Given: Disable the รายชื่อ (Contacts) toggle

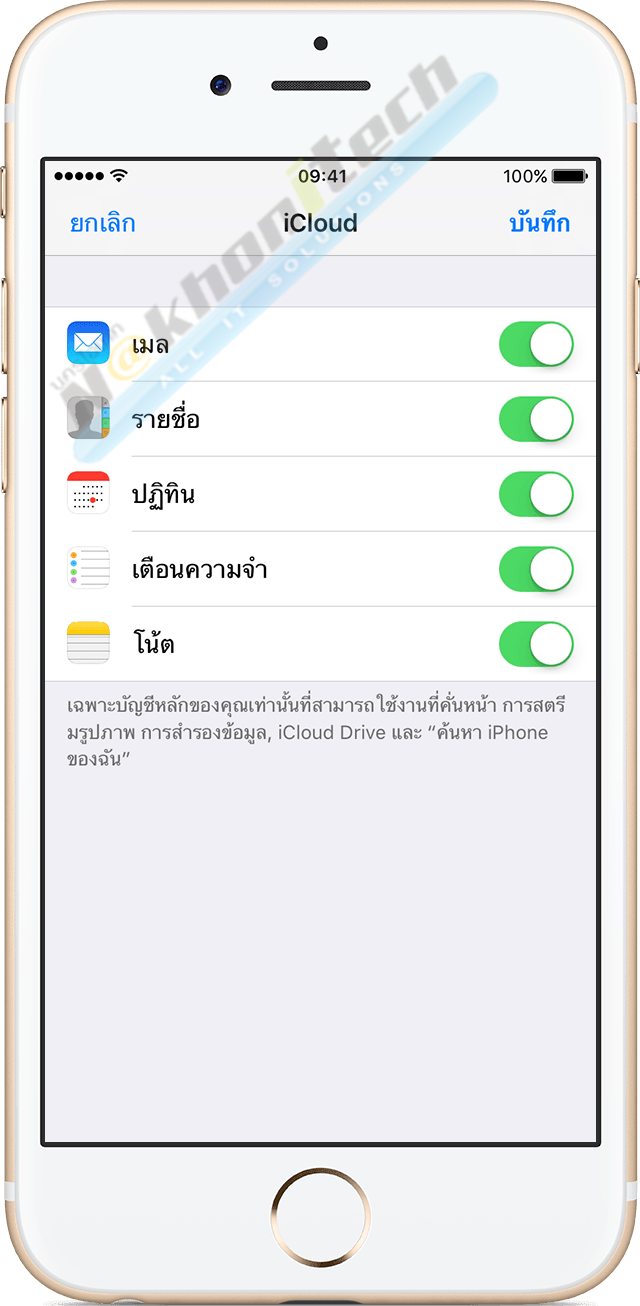Looking at the screenshot, I should (537, 419).
